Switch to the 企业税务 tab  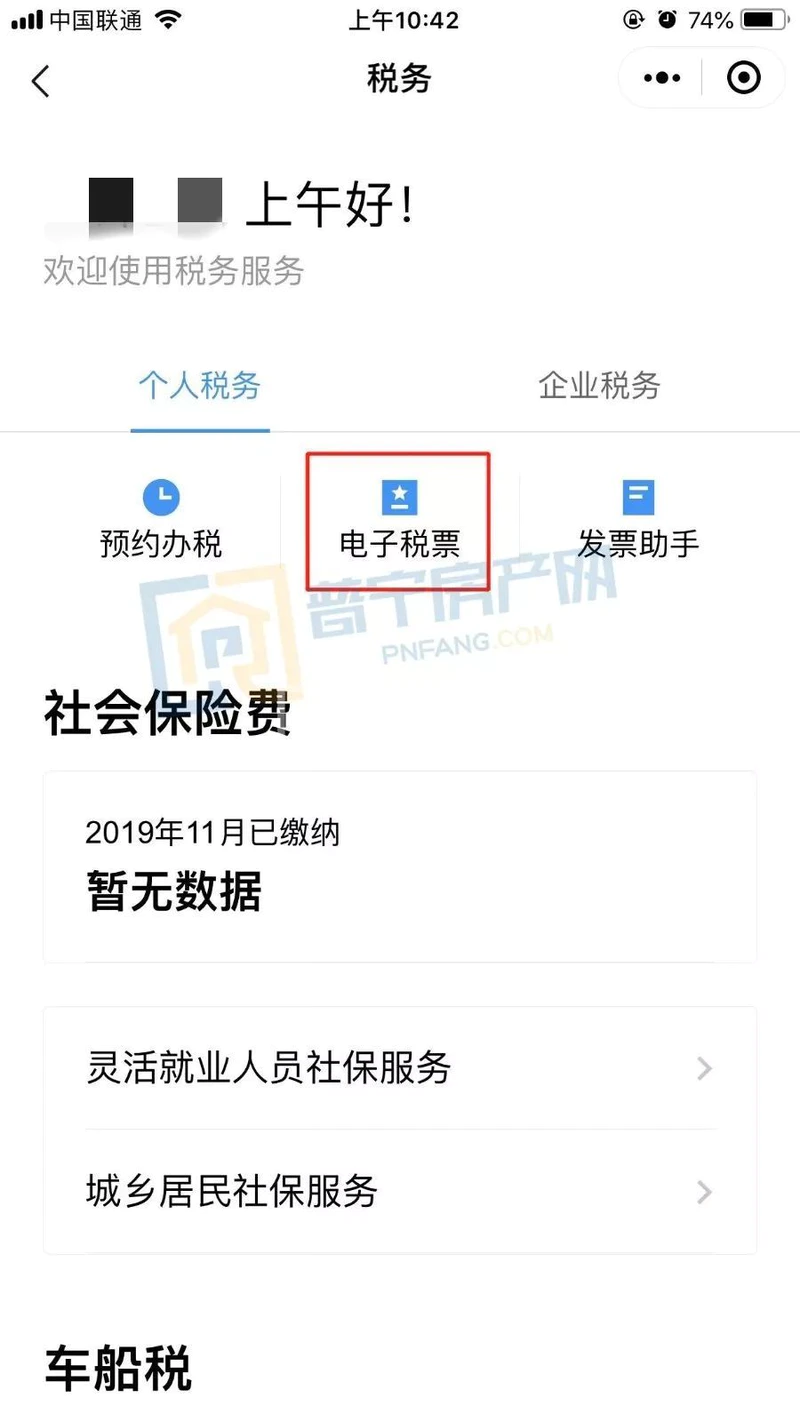599,386
